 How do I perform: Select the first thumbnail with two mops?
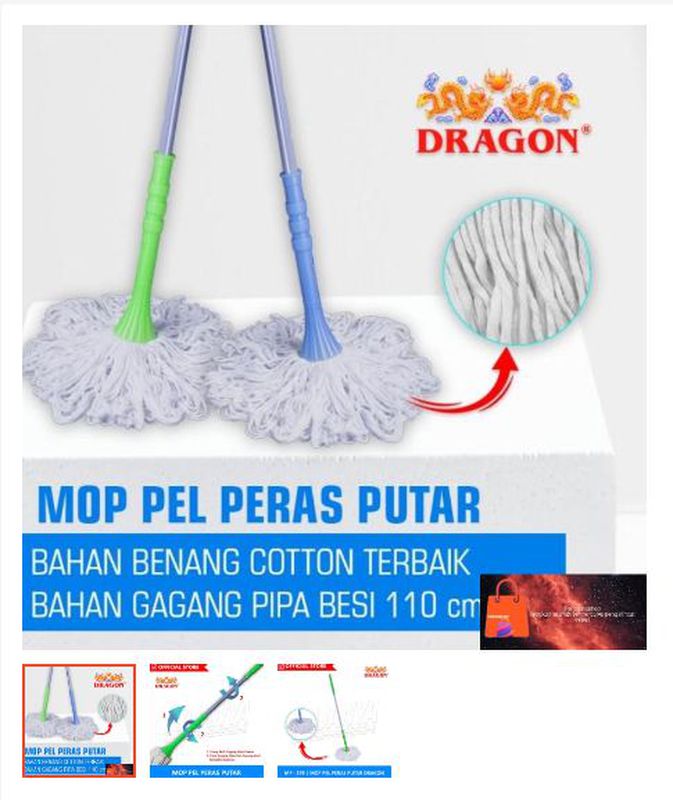[x=79, y=720]
